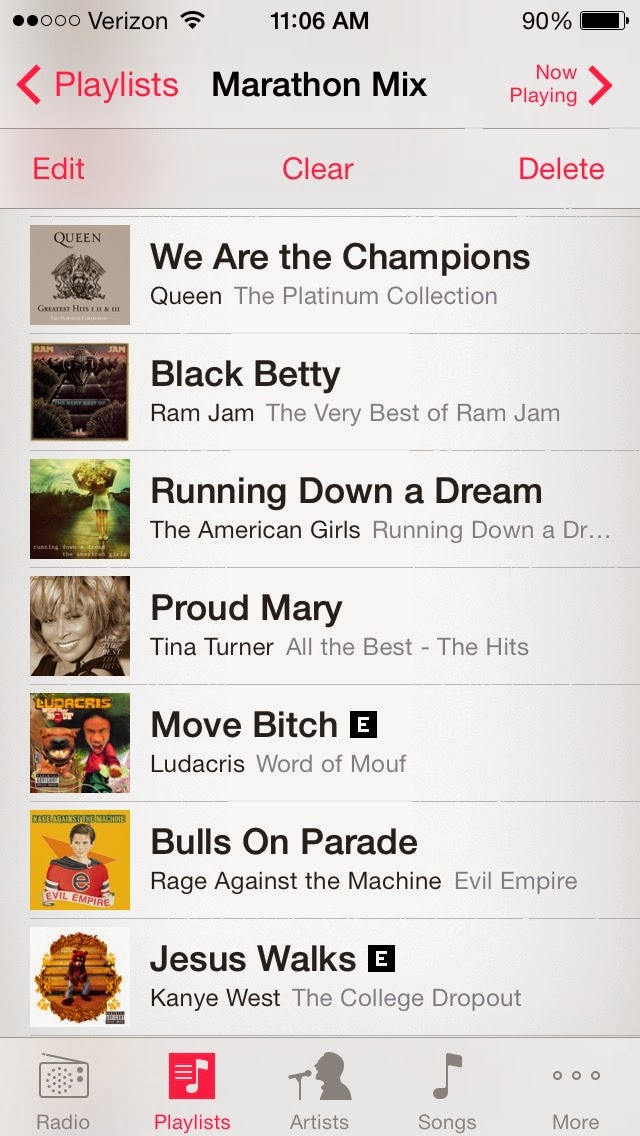Select the Playlists tab

coord(192,1088)
